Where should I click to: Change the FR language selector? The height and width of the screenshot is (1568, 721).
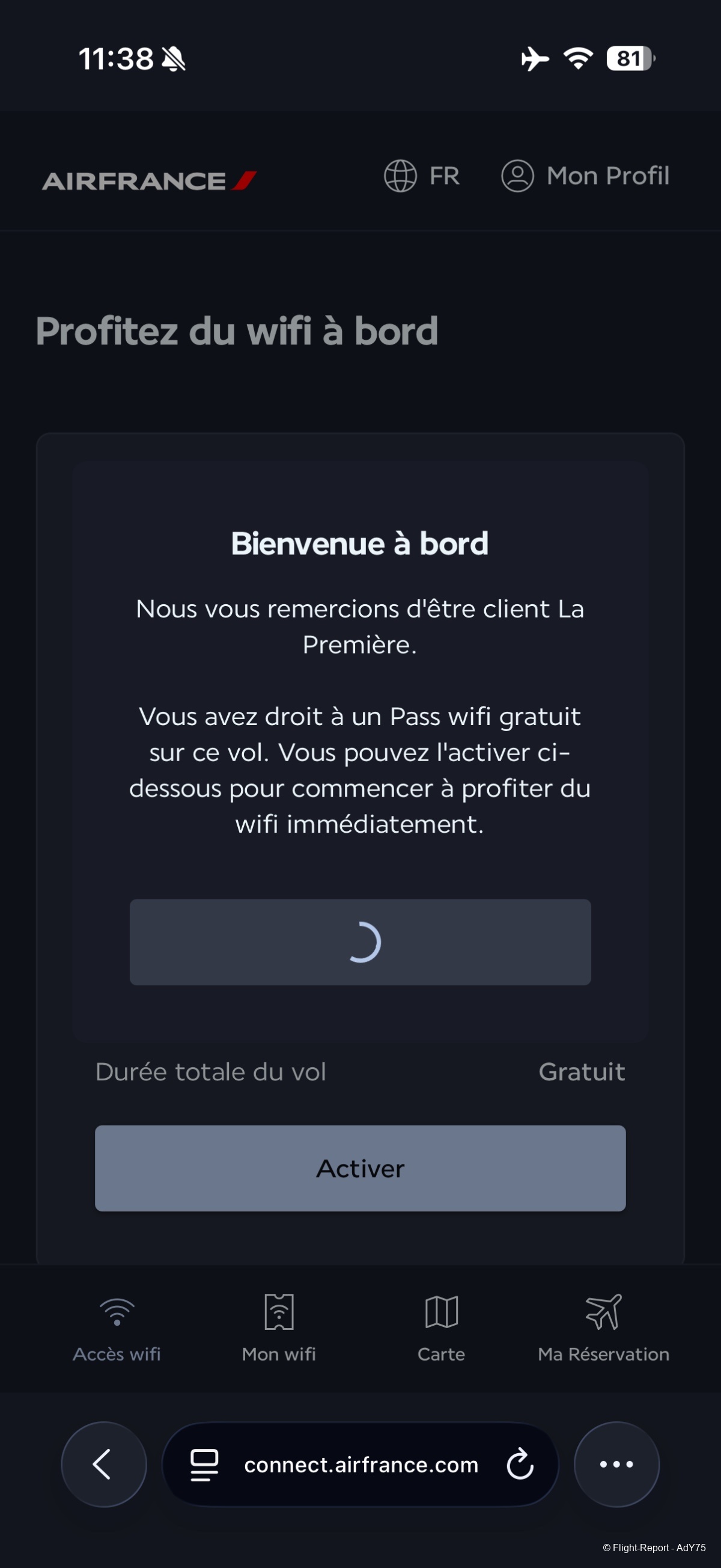click(x=422, y=176)
